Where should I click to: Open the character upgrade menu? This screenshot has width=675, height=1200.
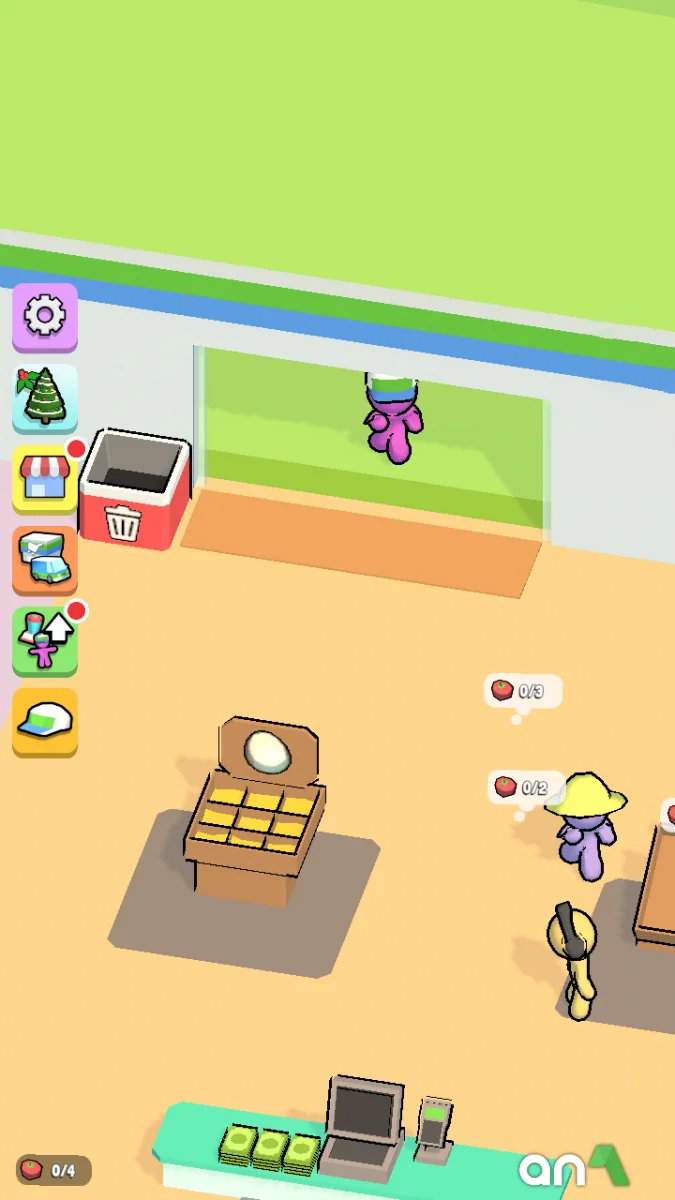(44, 640)
